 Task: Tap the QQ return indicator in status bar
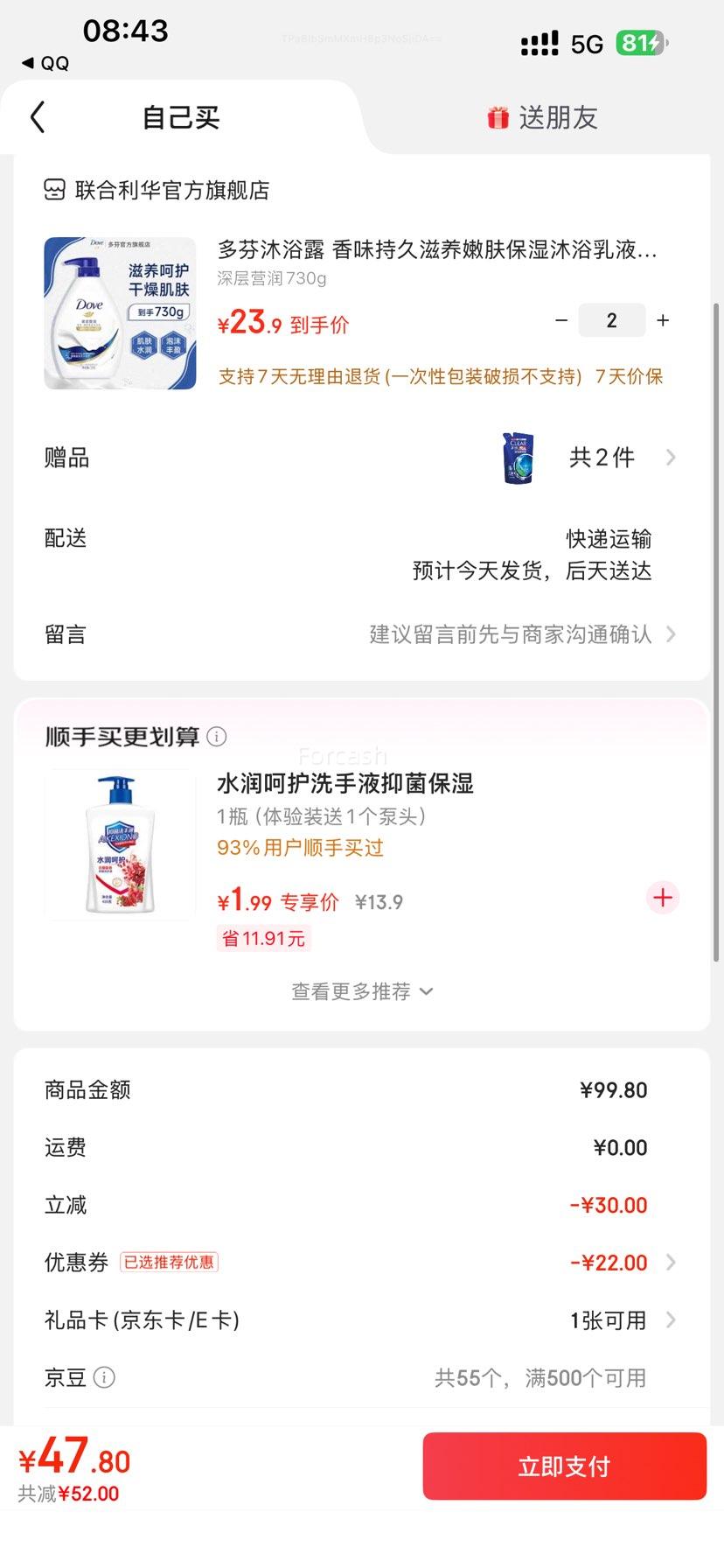tap(44, 62)
